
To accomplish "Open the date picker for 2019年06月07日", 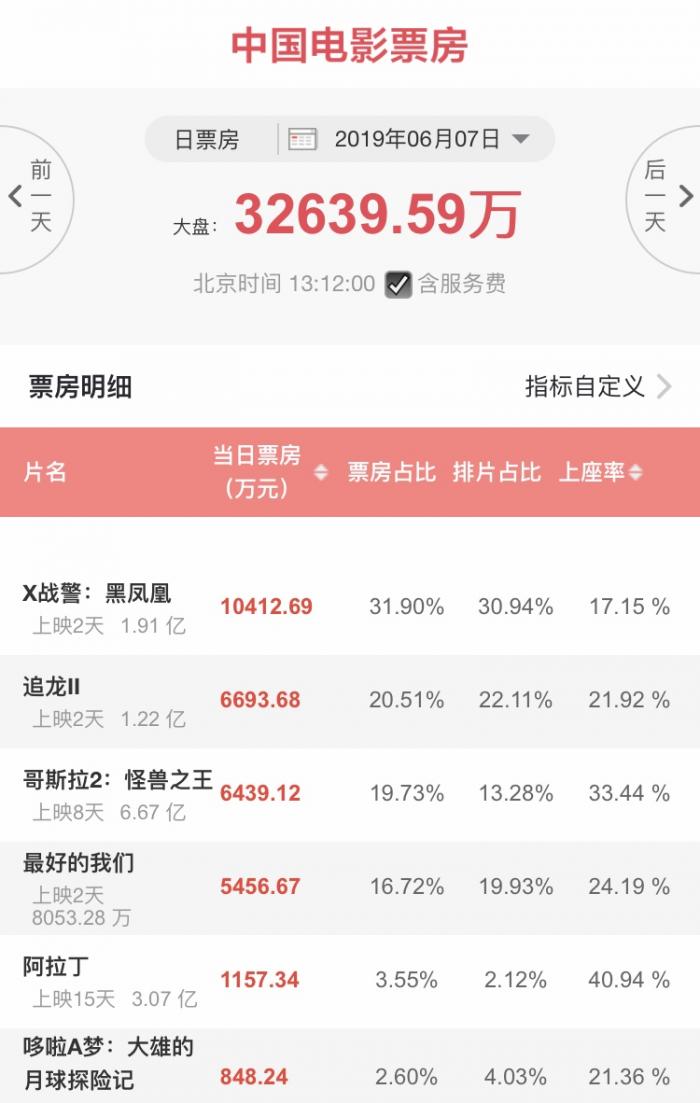I will point(418,140).
